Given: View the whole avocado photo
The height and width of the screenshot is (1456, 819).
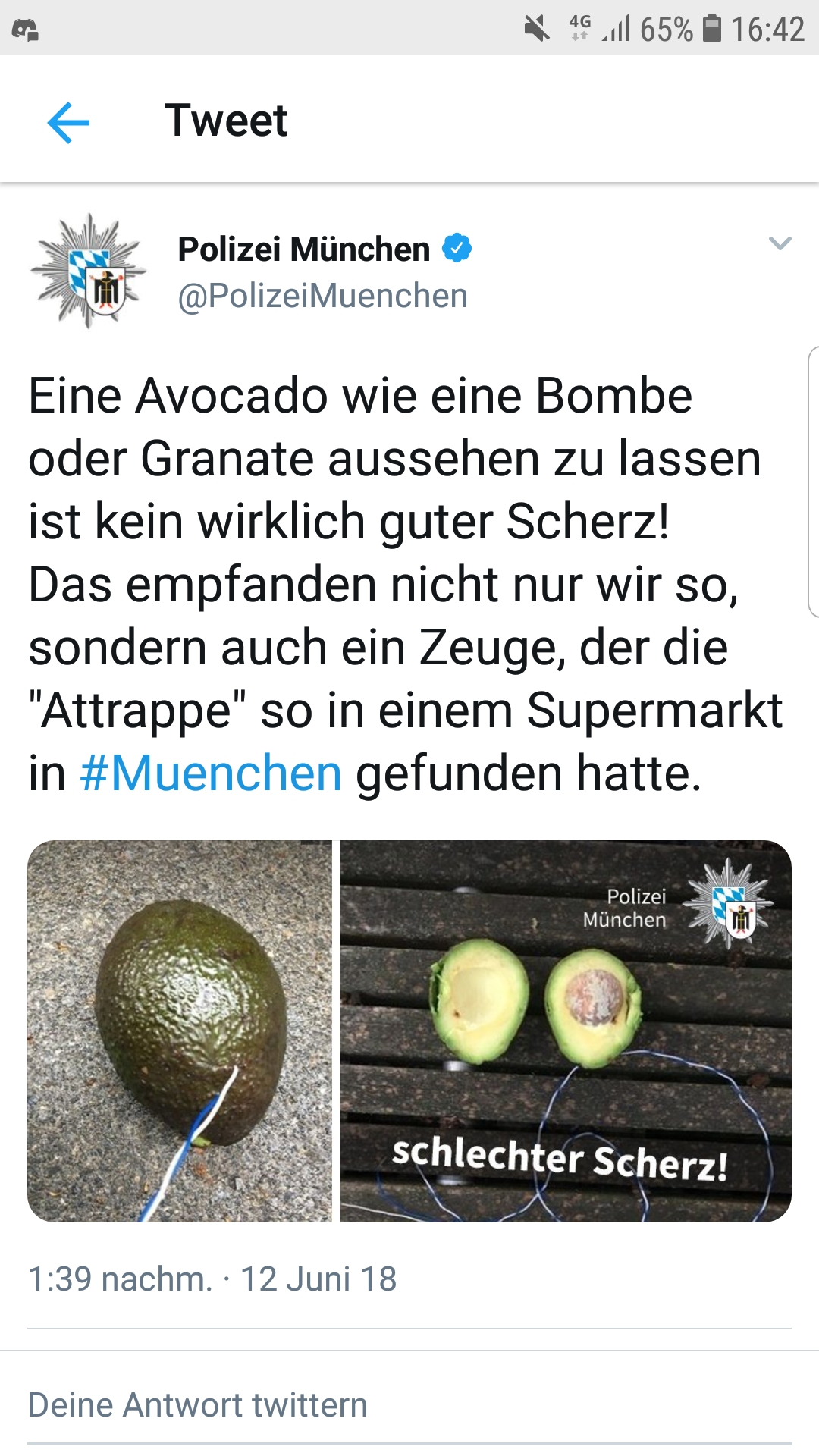Looking at the screenshot, I should coord(180,1031).
